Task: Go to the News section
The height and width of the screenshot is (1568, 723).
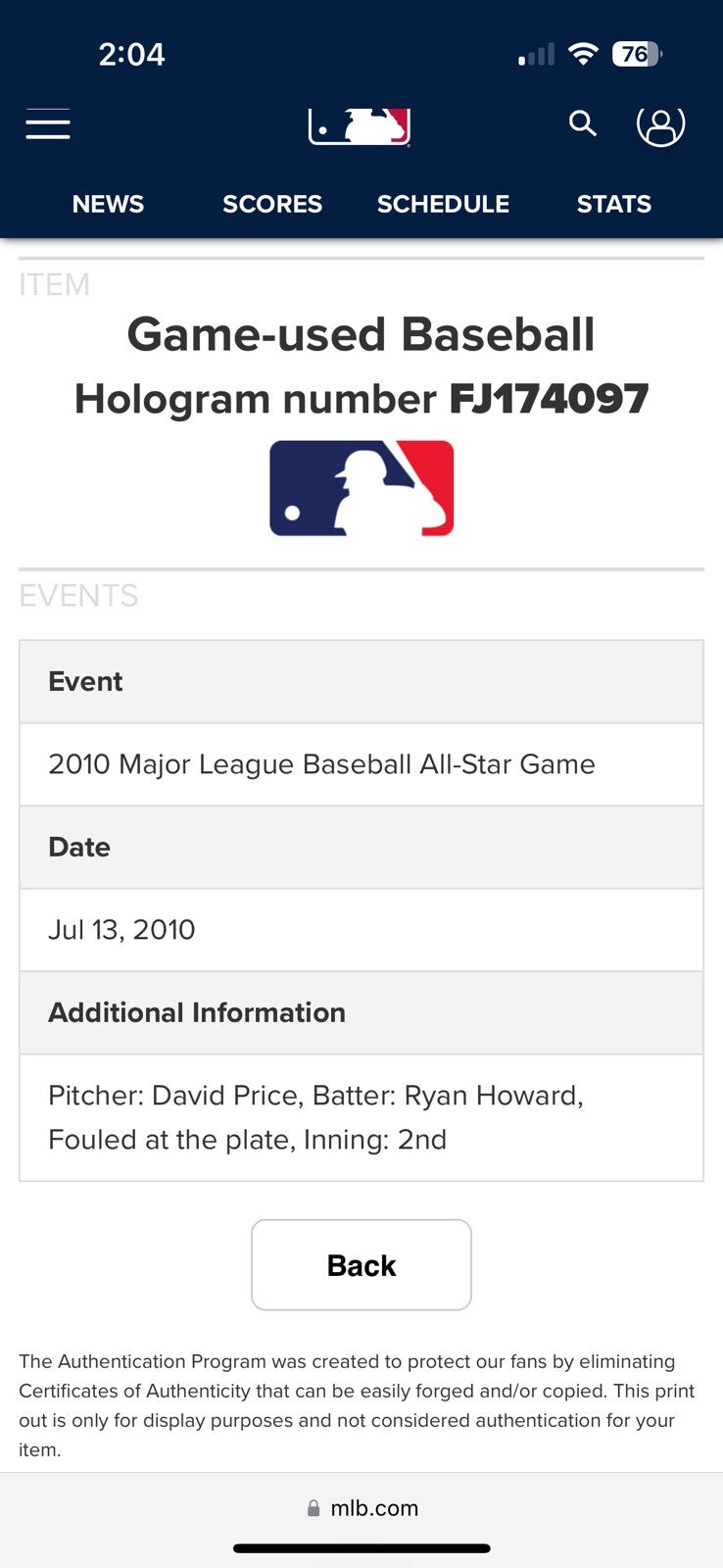Action: pos(108,204)
